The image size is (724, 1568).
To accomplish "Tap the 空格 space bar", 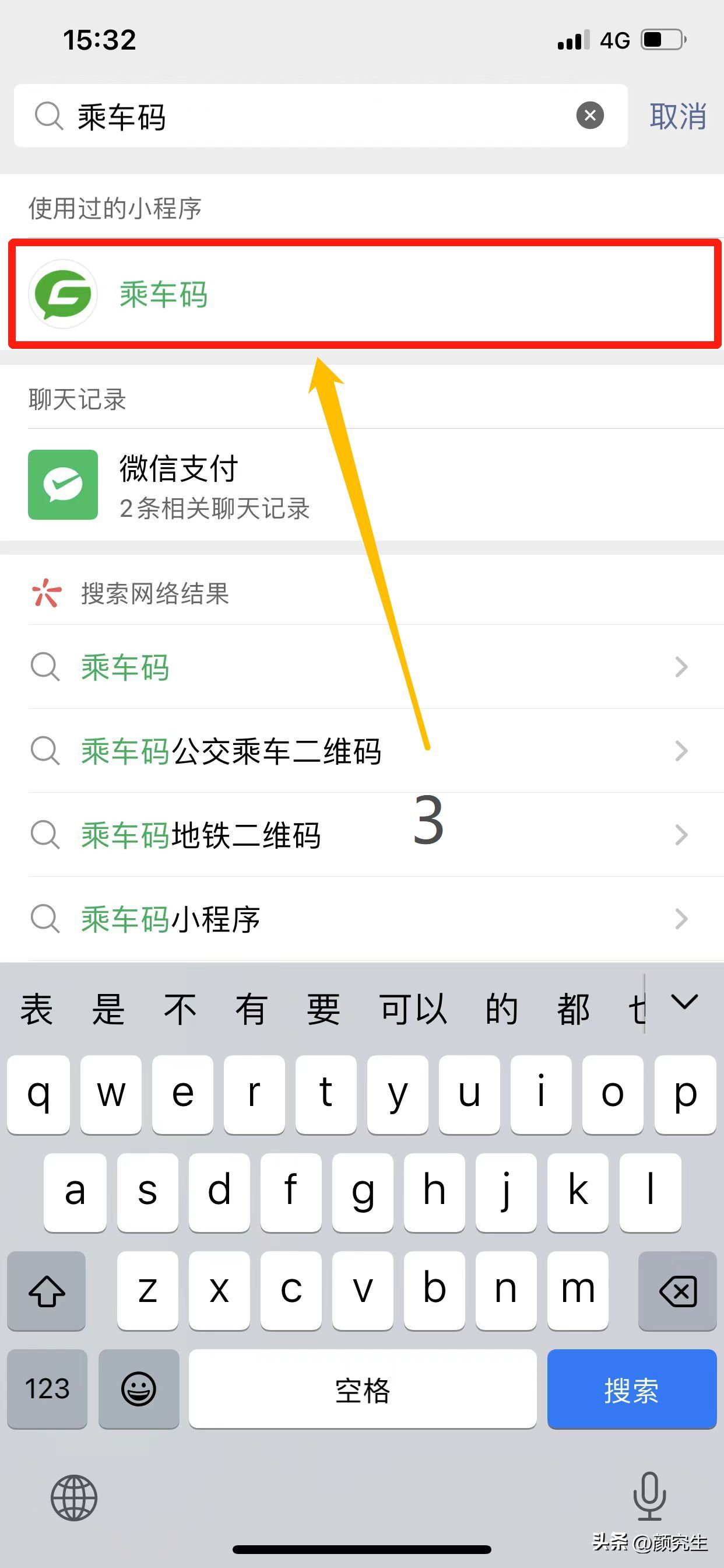I will [363, 1389].
